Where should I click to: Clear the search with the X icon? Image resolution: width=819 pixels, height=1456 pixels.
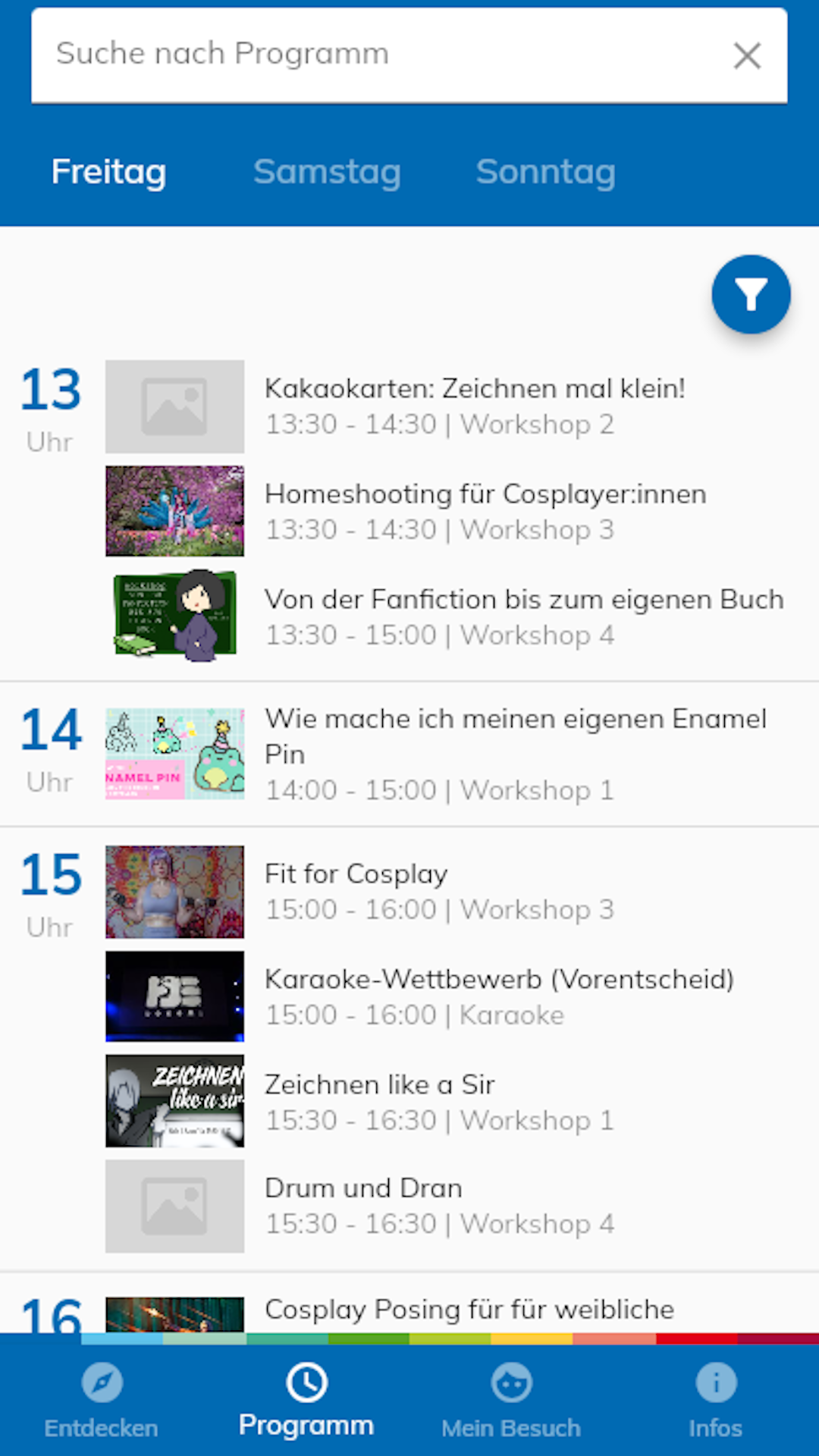(x=747, y=55)
